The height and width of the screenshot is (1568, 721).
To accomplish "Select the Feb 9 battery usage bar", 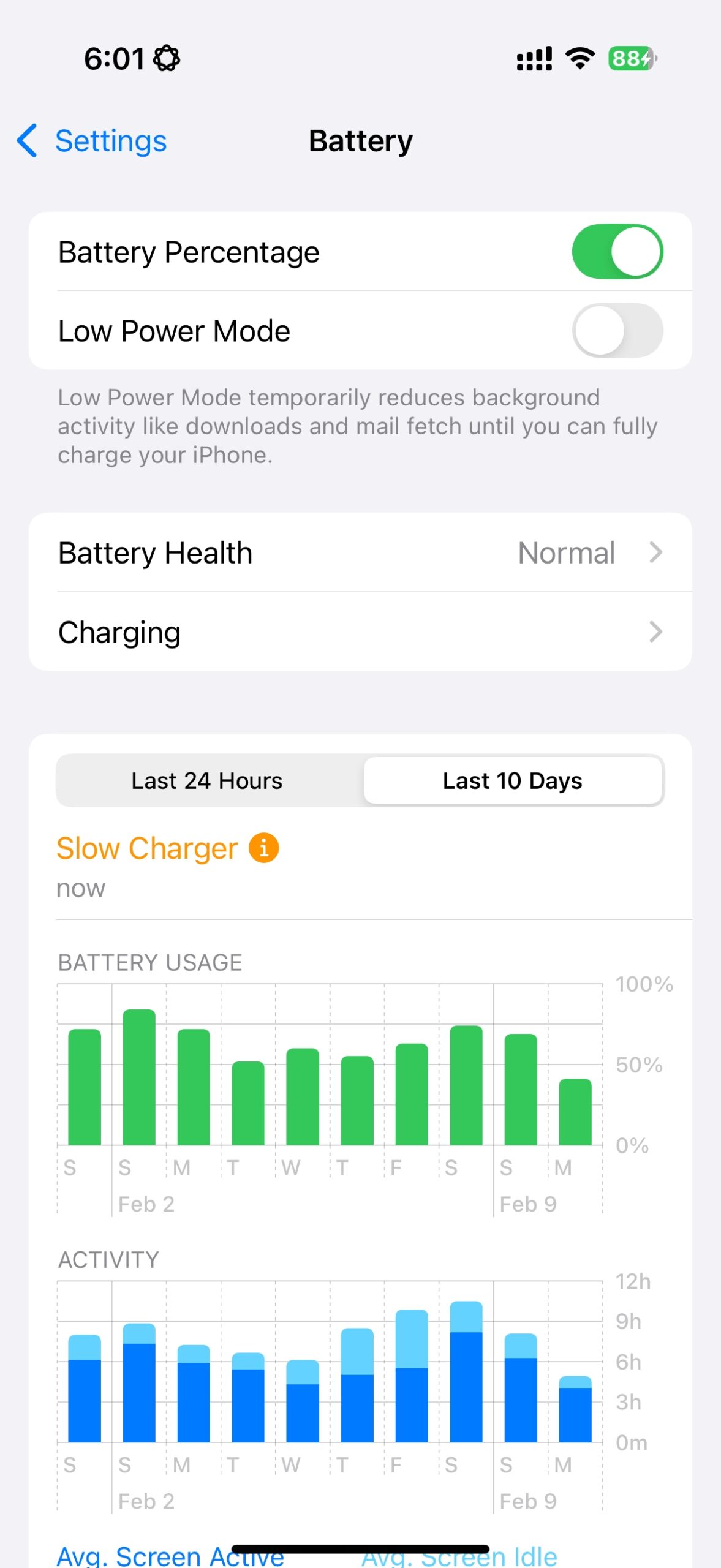I will (x=521, y=1090).
